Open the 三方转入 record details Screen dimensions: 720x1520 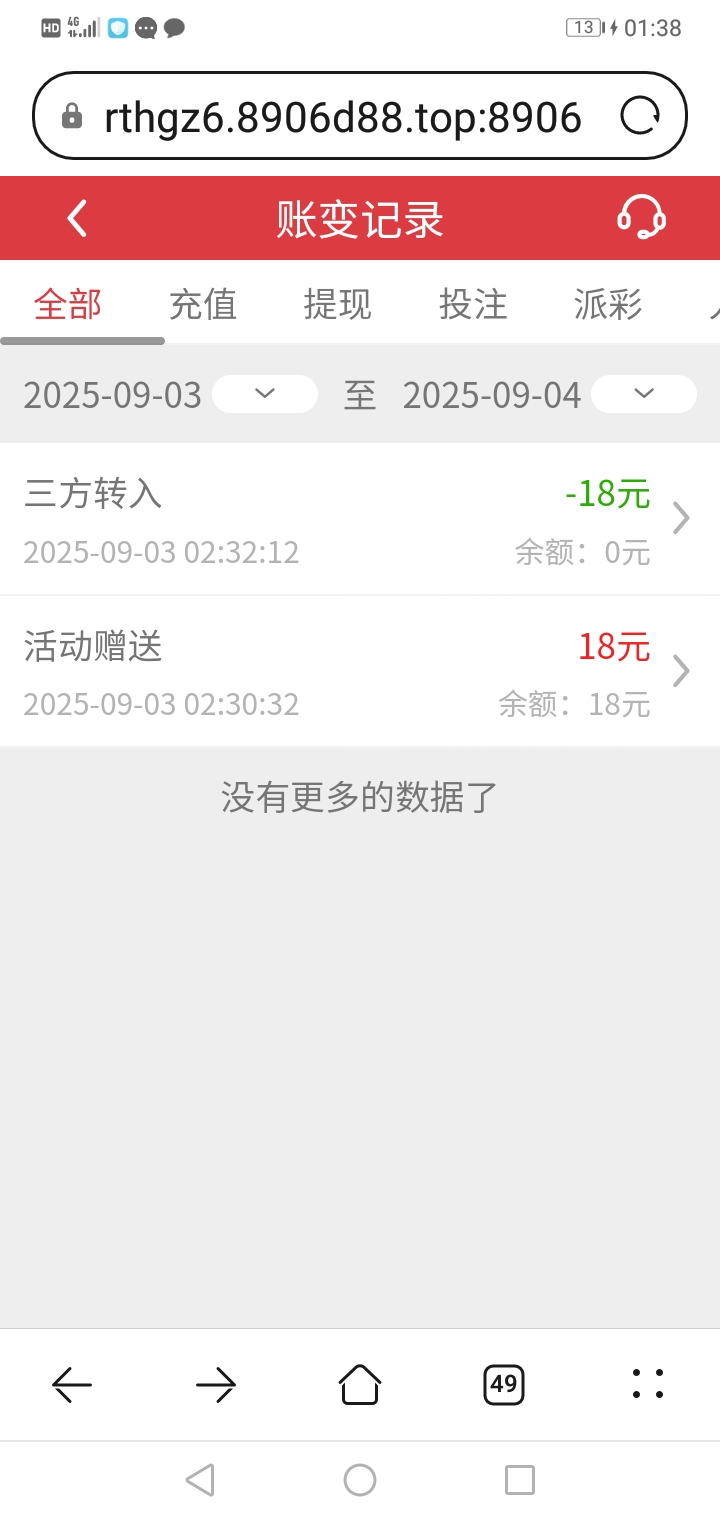(x=360, y=519)
